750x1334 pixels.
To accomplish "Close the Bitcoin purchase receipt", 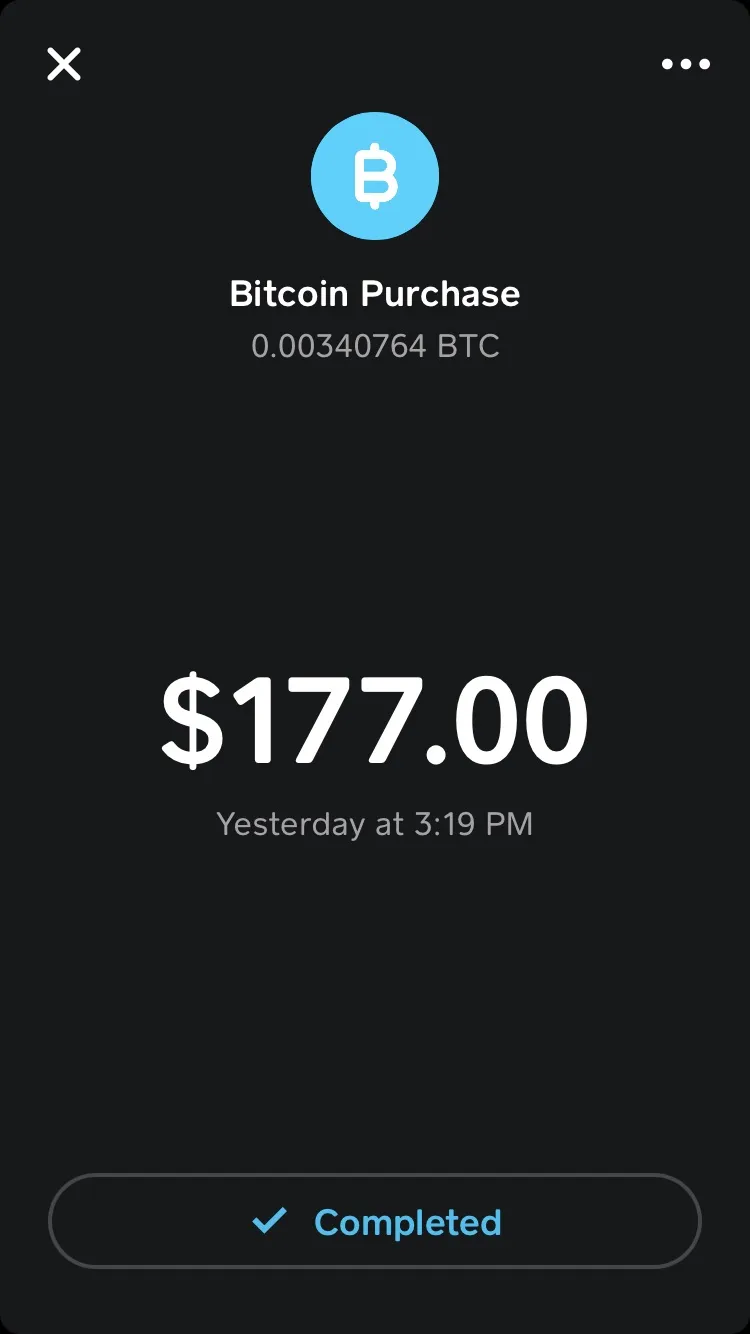I will pos(64,64).
